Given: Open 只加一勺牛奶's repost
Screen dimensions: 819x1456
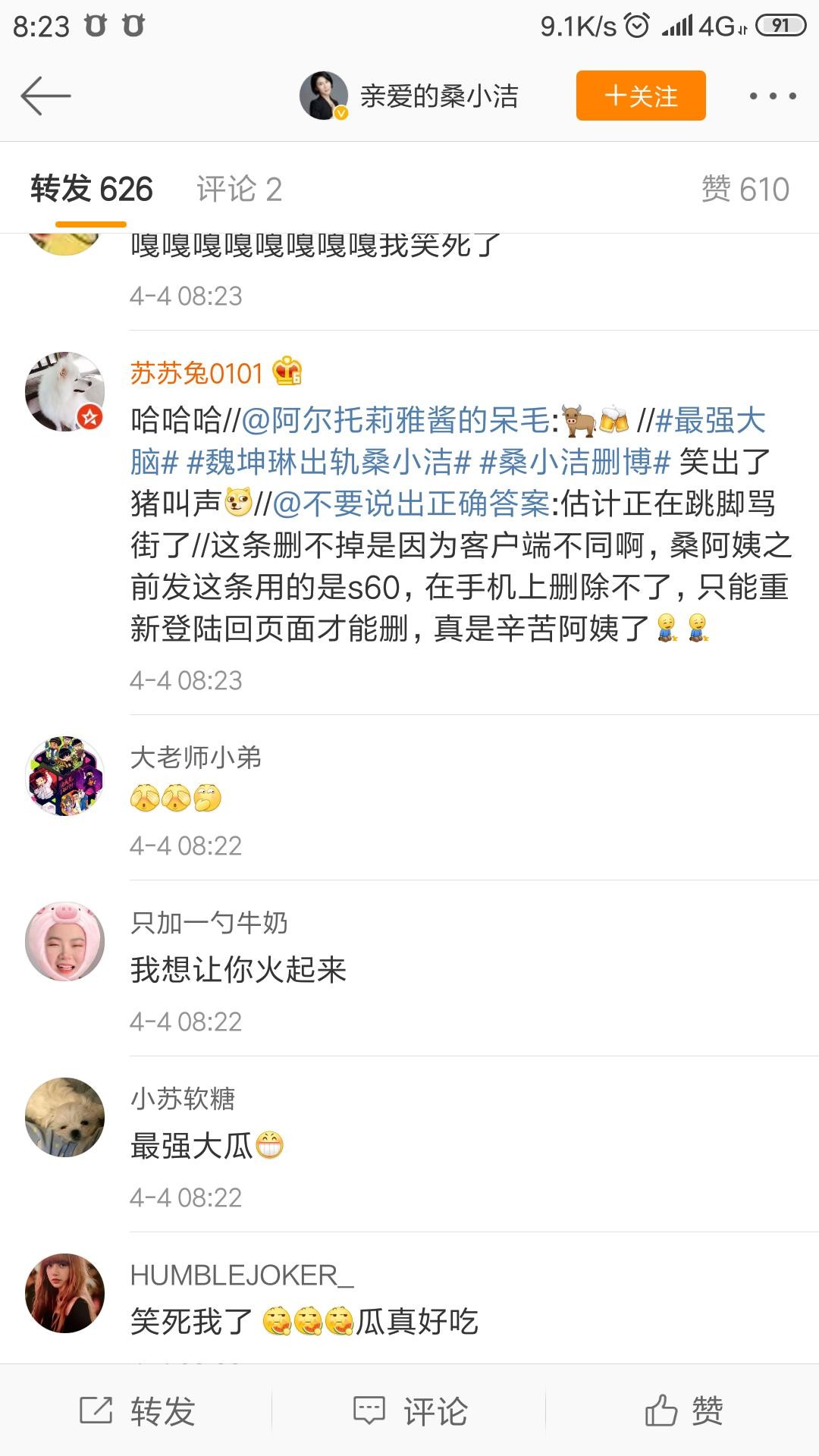Looking at the screenshot, I should coord(238,970).
